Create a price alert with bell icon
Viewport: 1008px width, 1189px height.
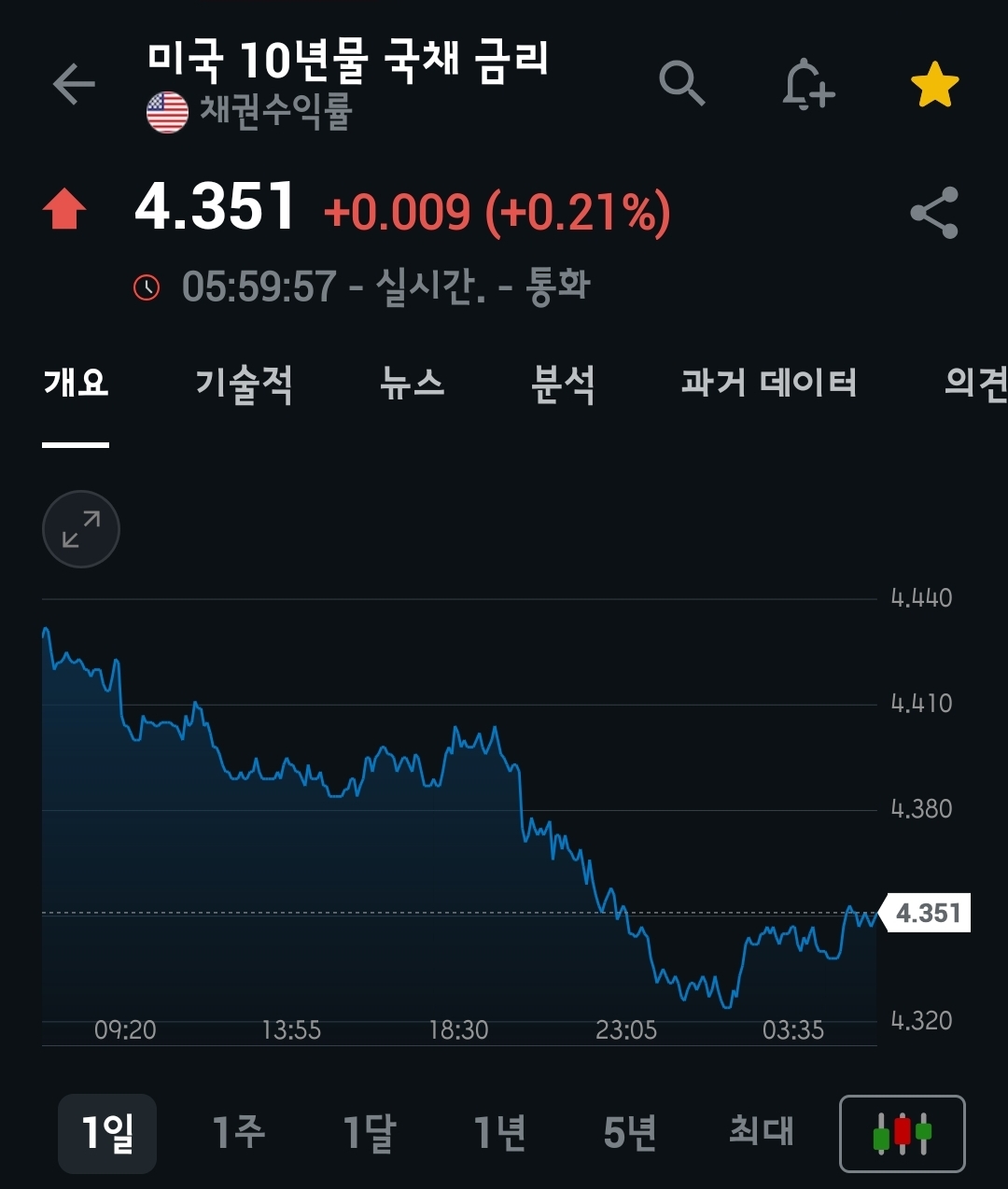point(807,85)
